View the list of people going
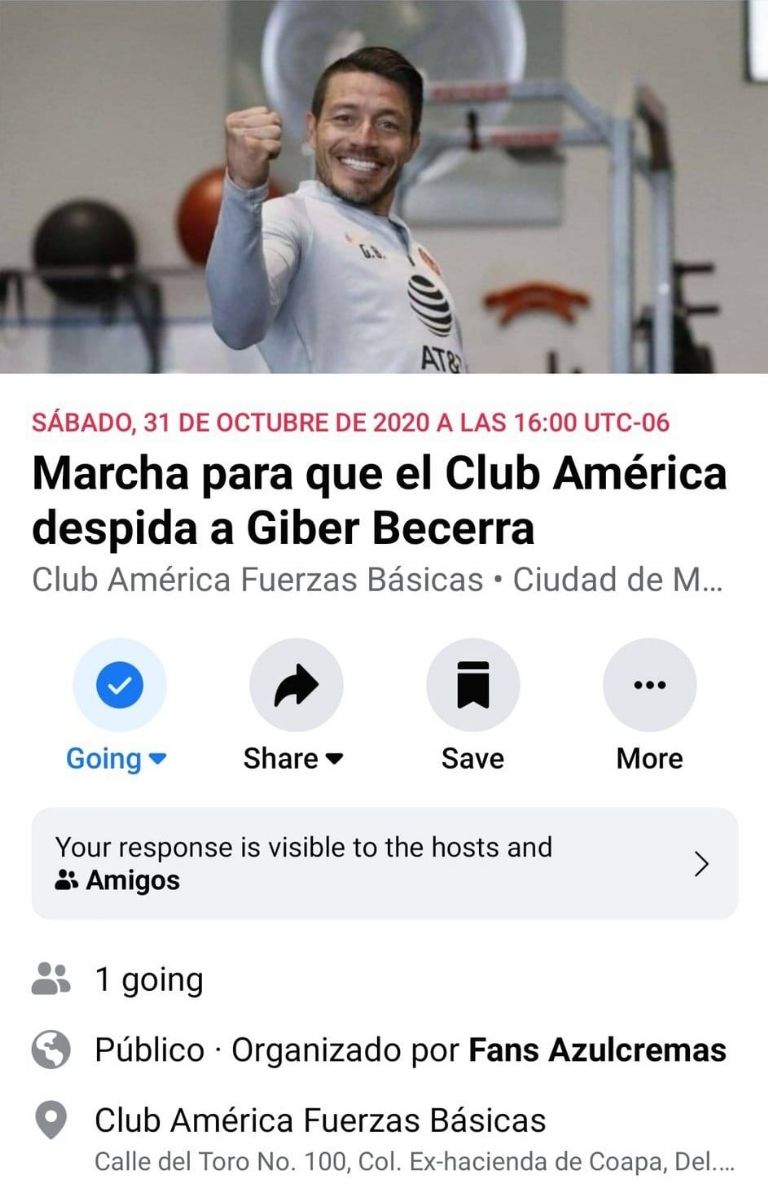768x1196 pixels. pos(148,980)
